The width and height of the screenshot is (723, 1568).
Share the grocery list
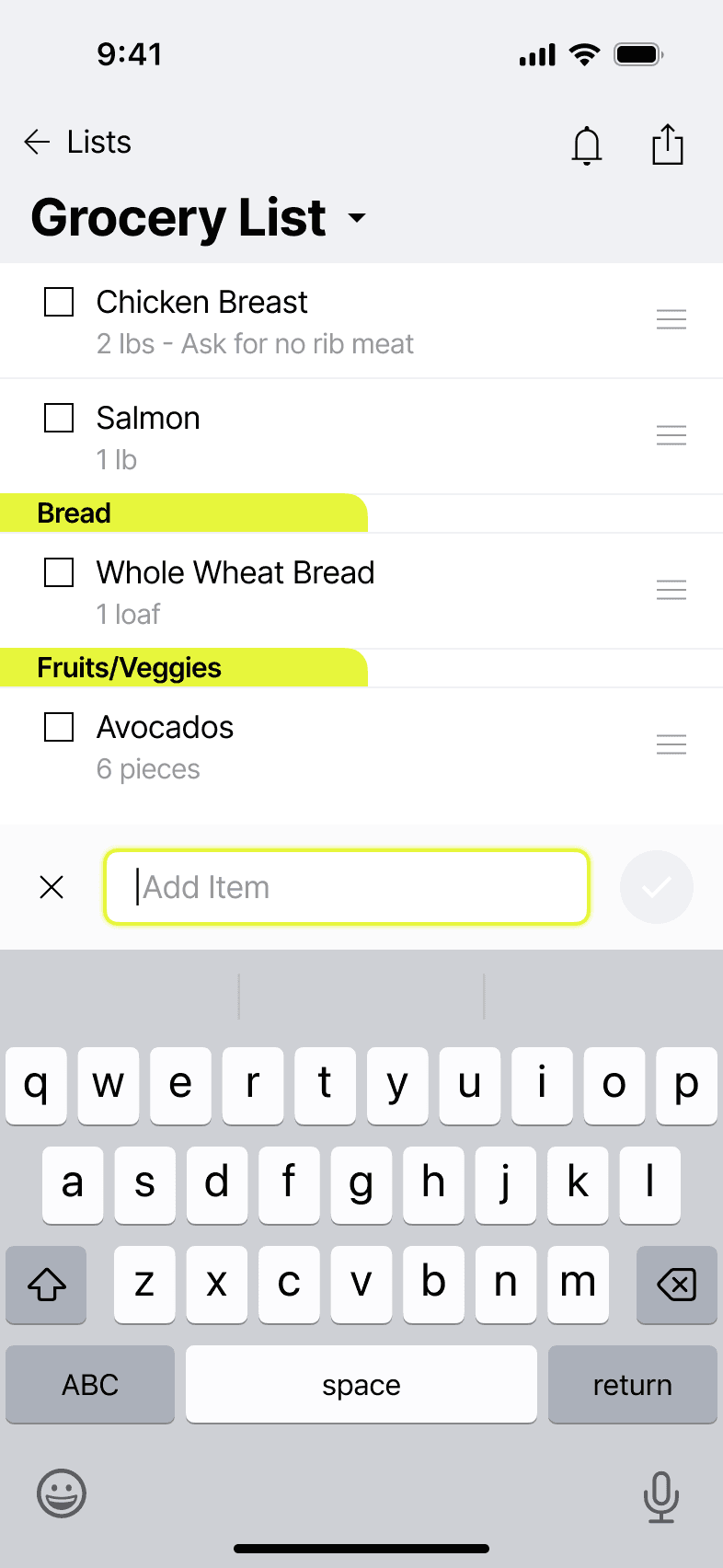(x=667, y=144)
